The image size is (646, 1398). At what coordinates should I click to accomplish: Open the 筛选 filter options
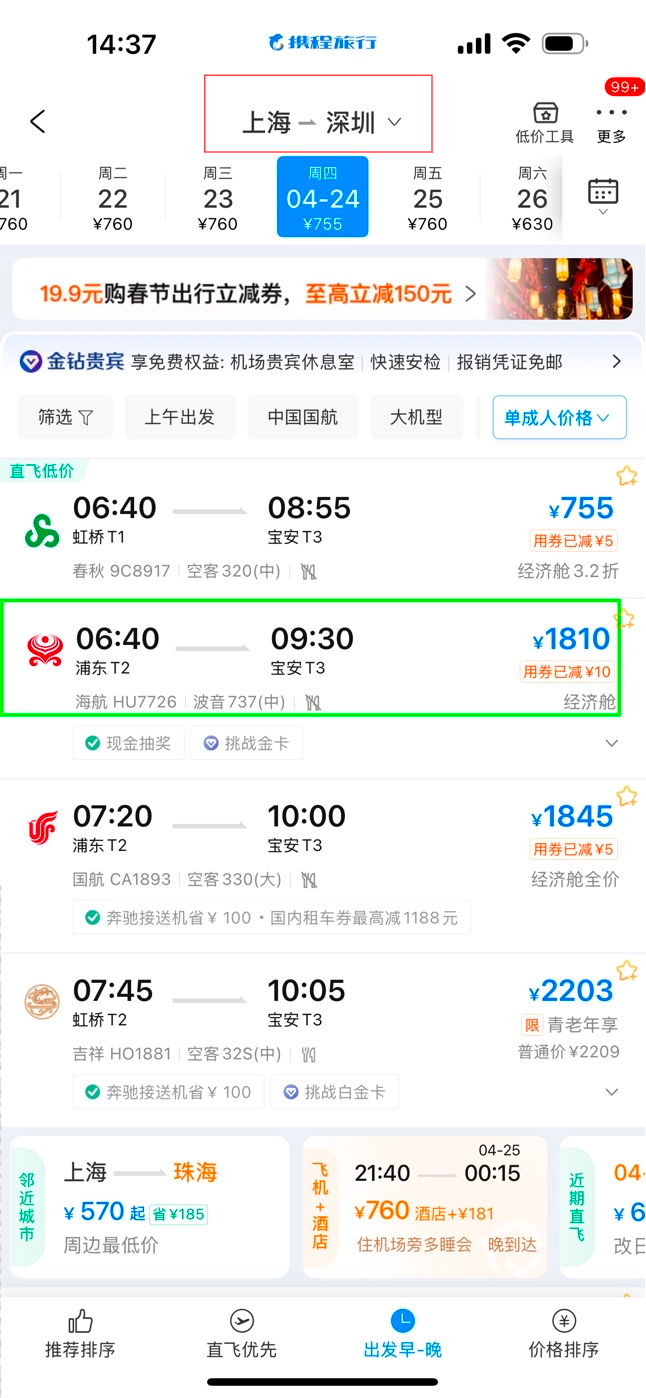(65, 417)
